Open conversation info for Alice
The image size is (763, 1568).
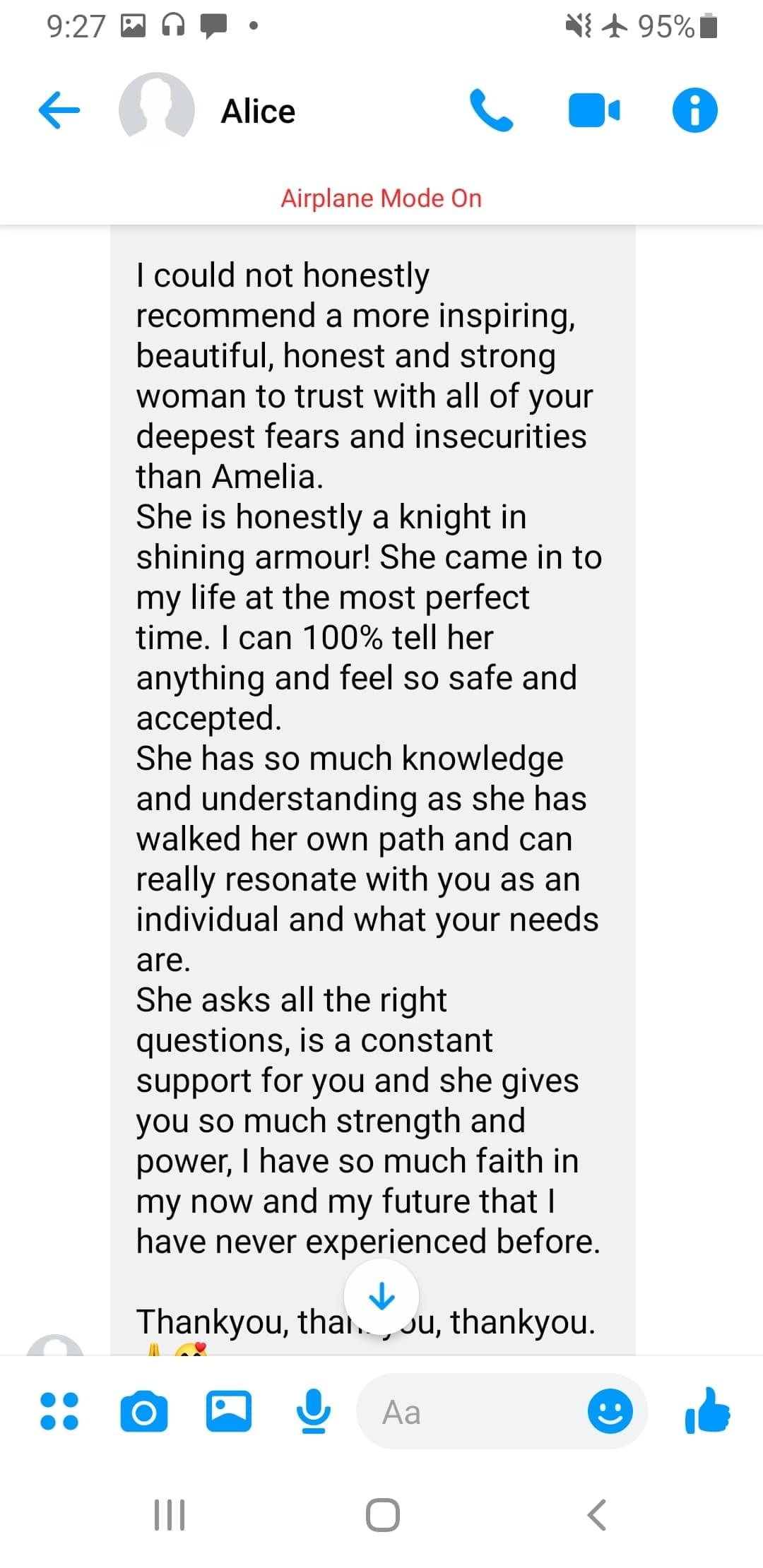[x=694, y=110]
